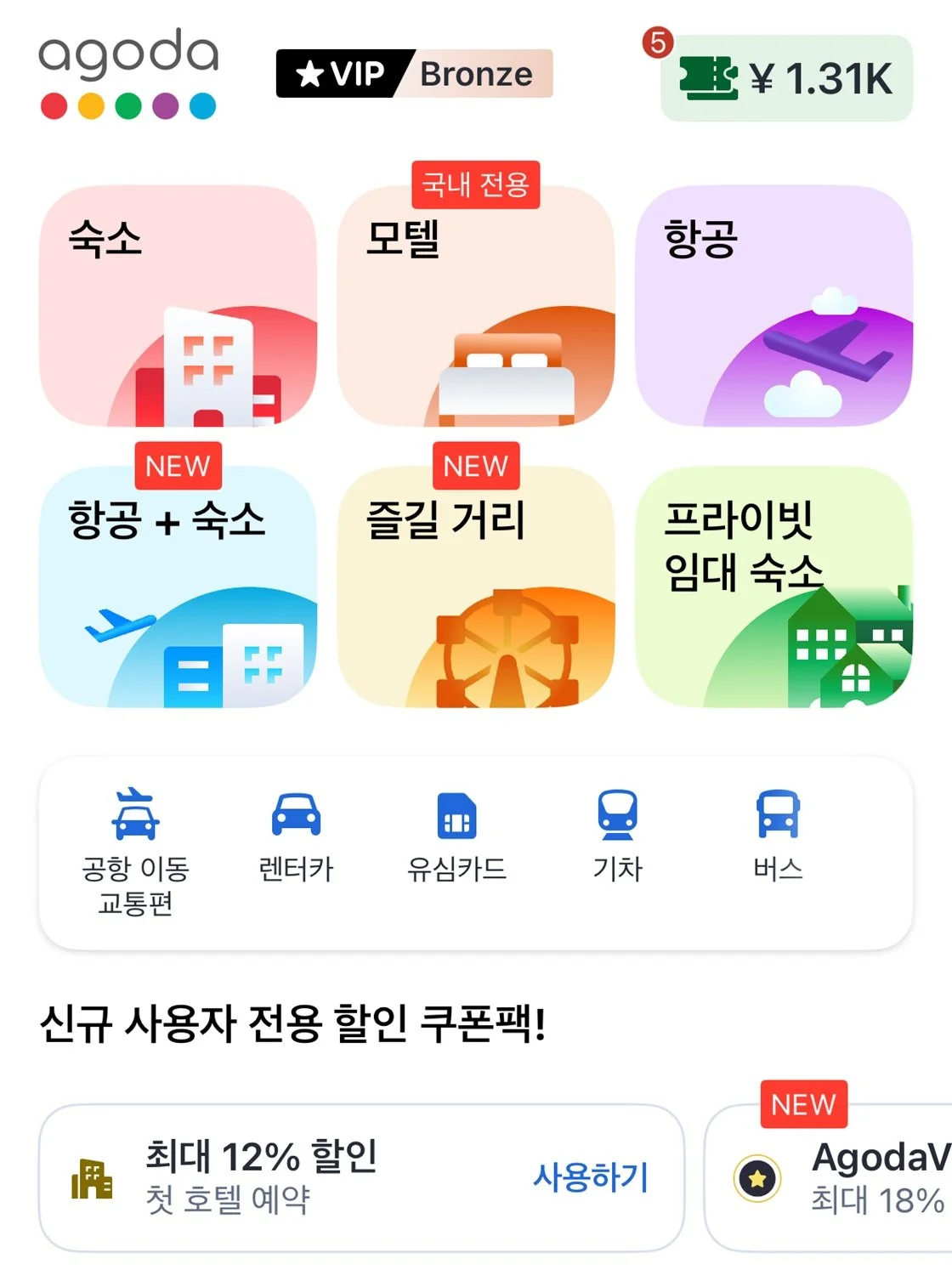Open the ¥1.31K coupon wallet

[x=786, y=78]
